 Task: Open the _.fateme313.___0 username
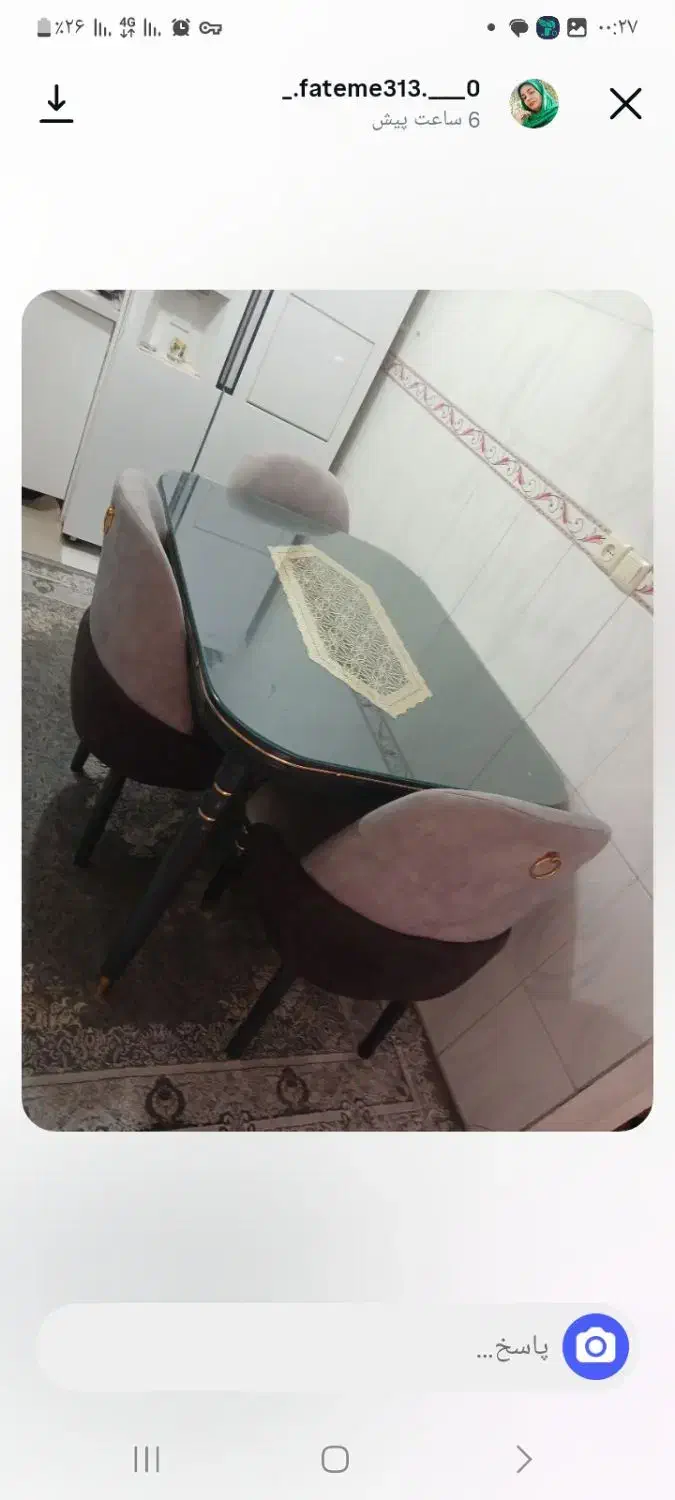pyautogui.click(x=381, y=89)
